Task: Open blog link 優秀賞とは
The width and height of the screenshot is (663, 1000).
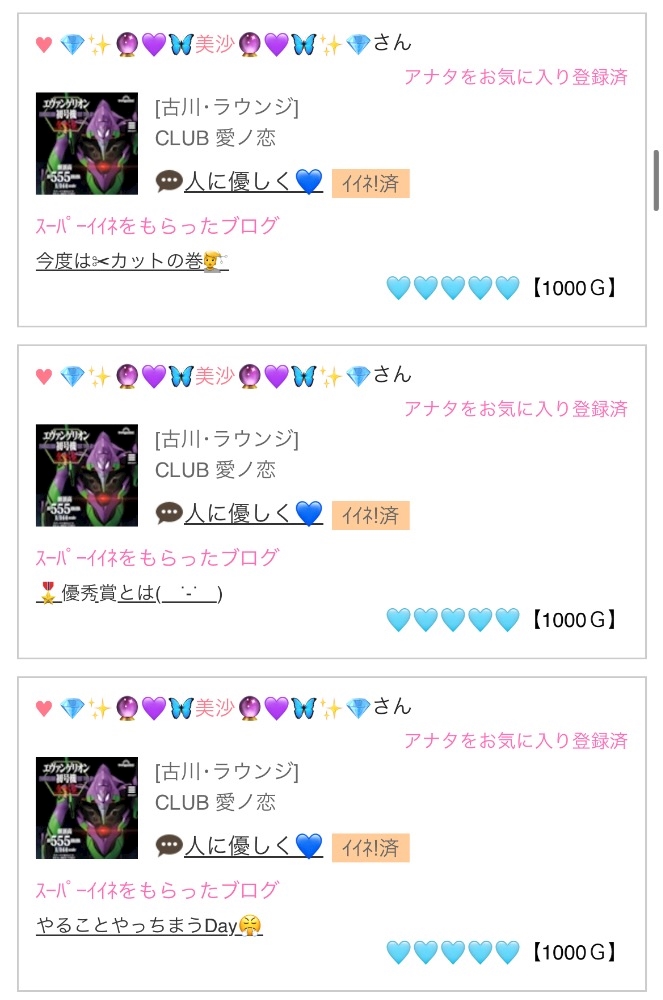Action: 129,593
